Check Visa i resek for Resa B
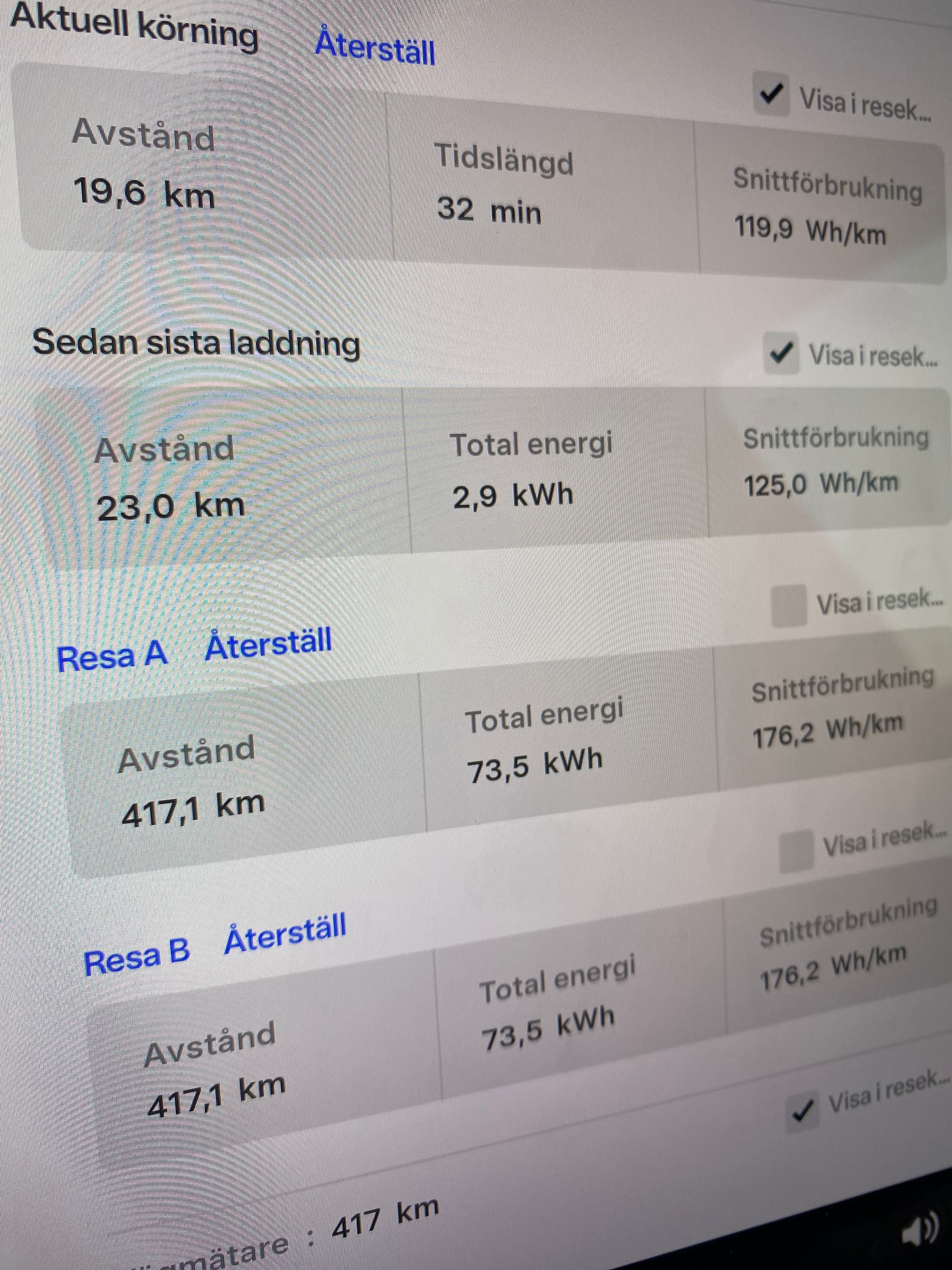Screen dimensions: 952x1270 pos(798,850)
